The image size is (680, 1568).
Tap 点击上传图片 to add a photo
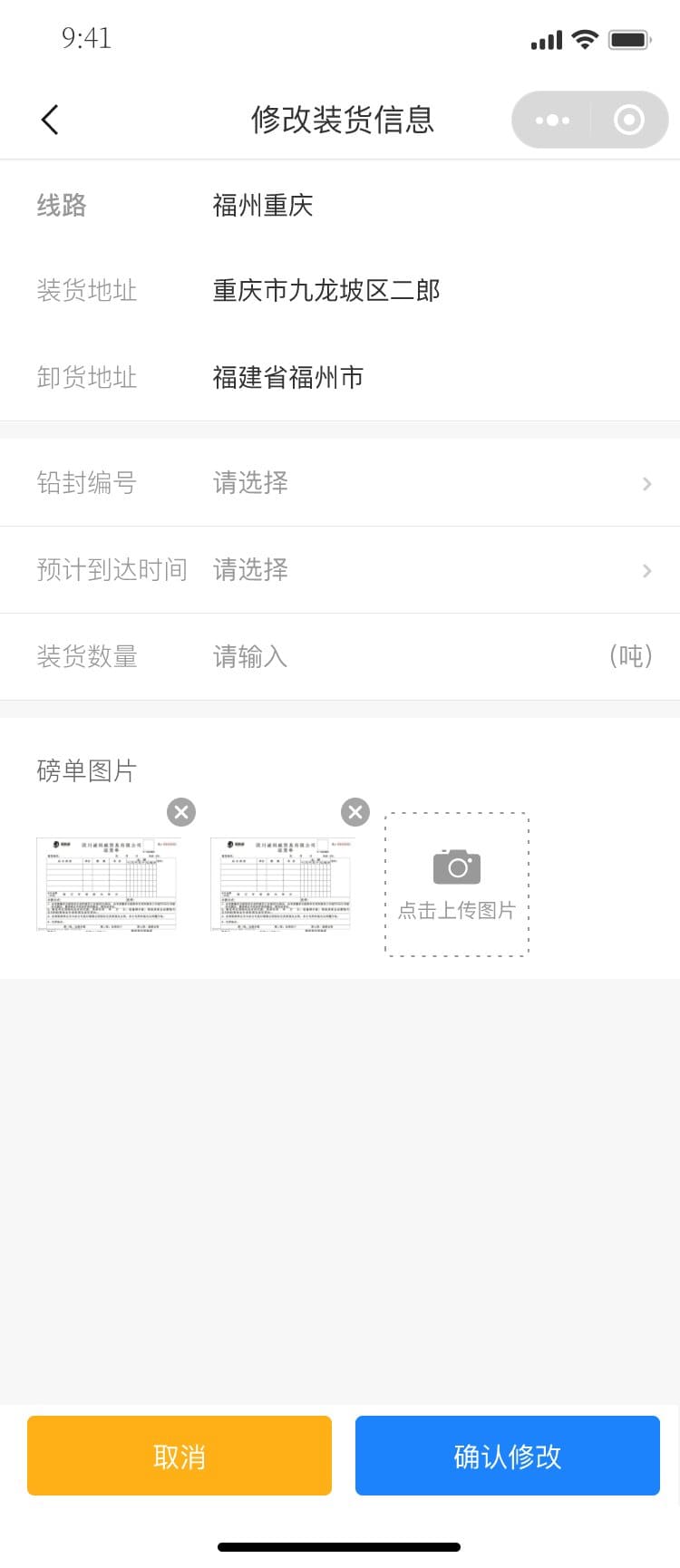pyautogui.click(x=457, y=885)
